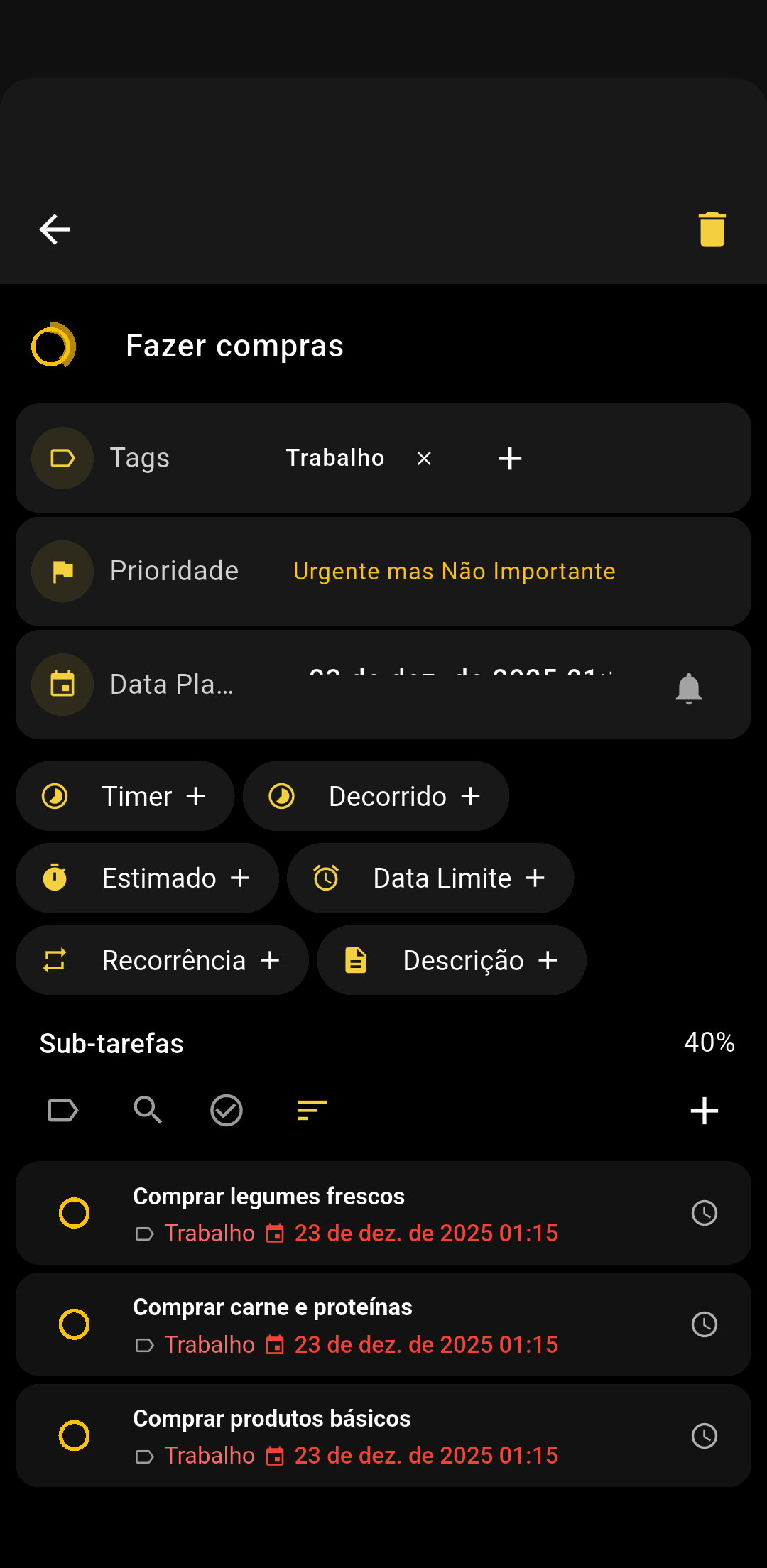767x1568 pixels.
Task: Mark Fazer compras as complete
Action: (52, 346)
